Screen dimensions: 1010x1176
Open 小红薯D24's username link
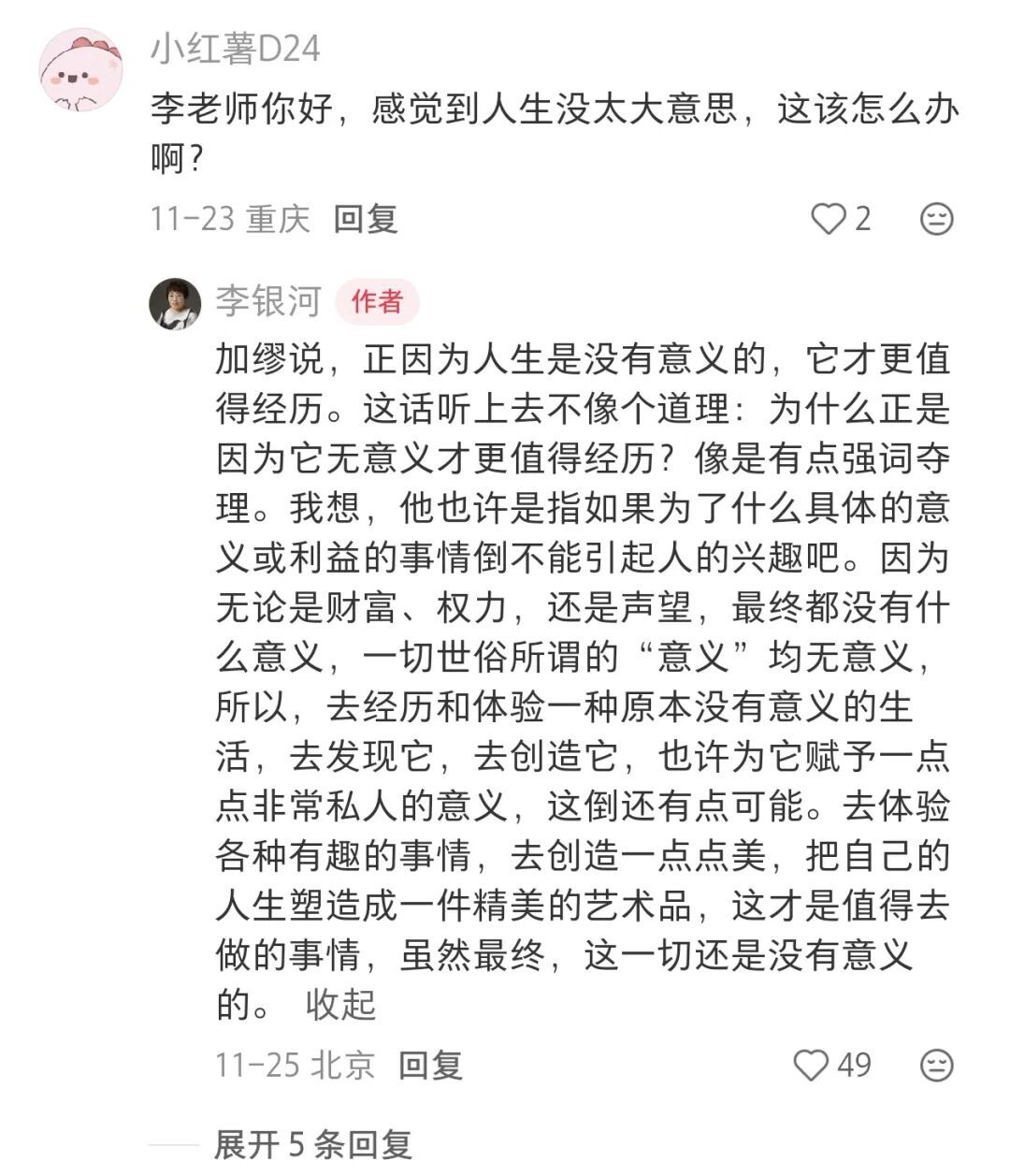(236, 49)
